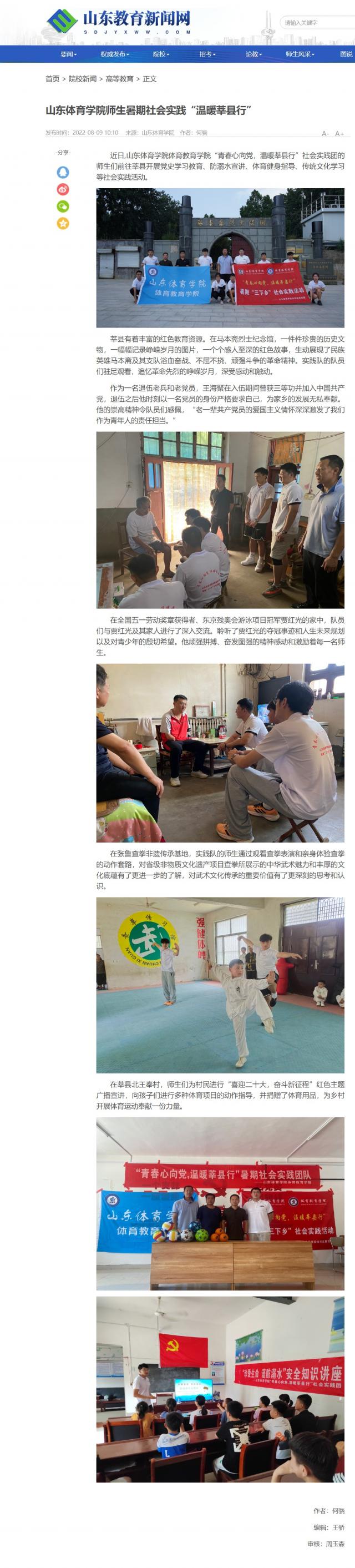This screenshot has width=355, height=1568.
Task: Increase article font size with A+
Action: (x=339, y=133)
